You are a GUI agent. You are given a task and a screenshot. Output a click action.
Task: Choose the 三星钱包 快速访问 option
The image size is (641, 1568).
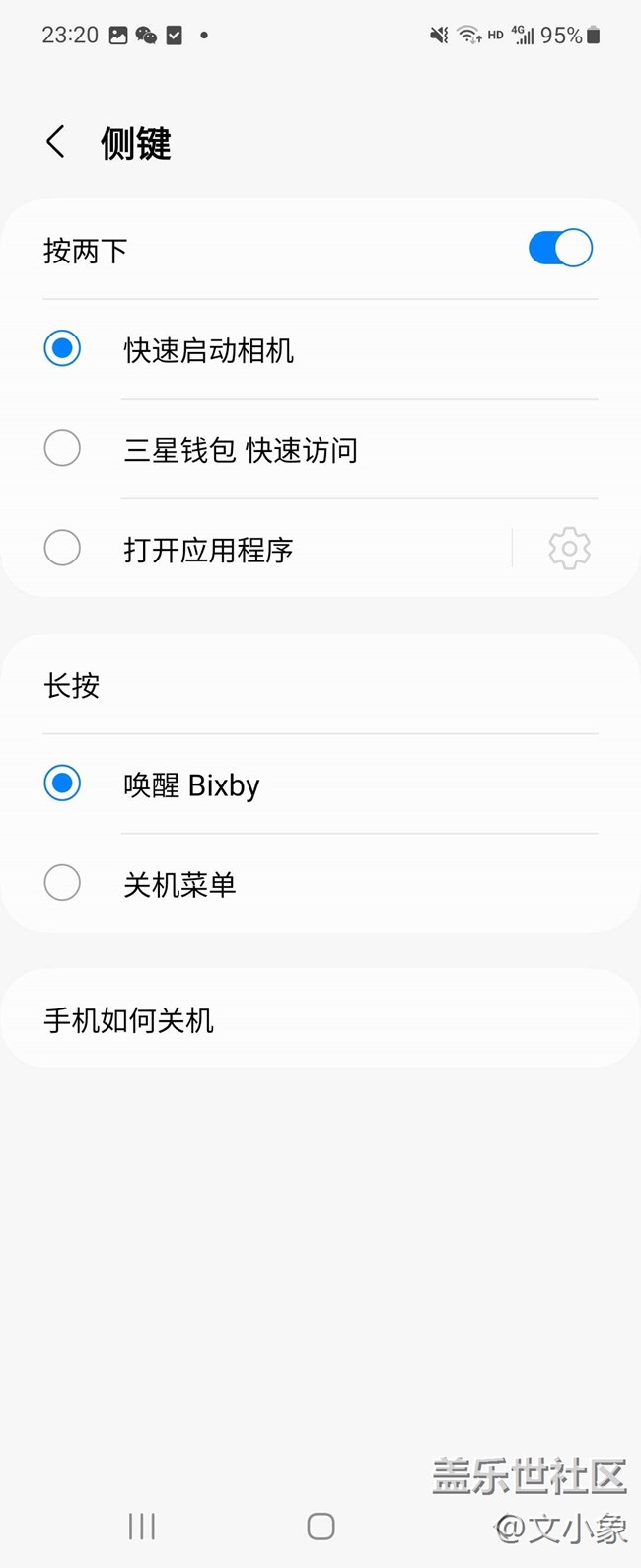pos(62,449)
